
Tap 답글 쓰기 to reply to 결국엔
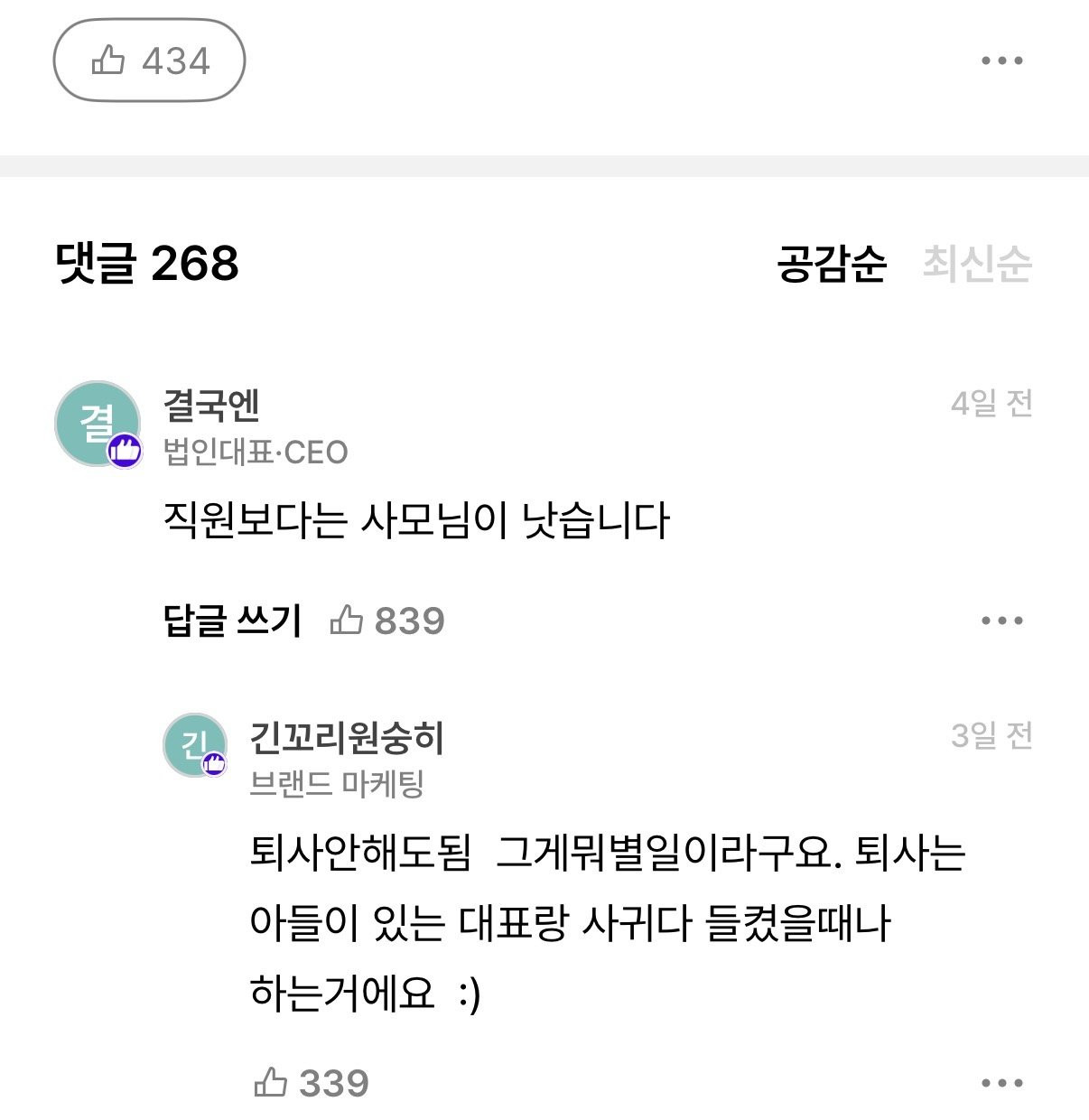232,621
